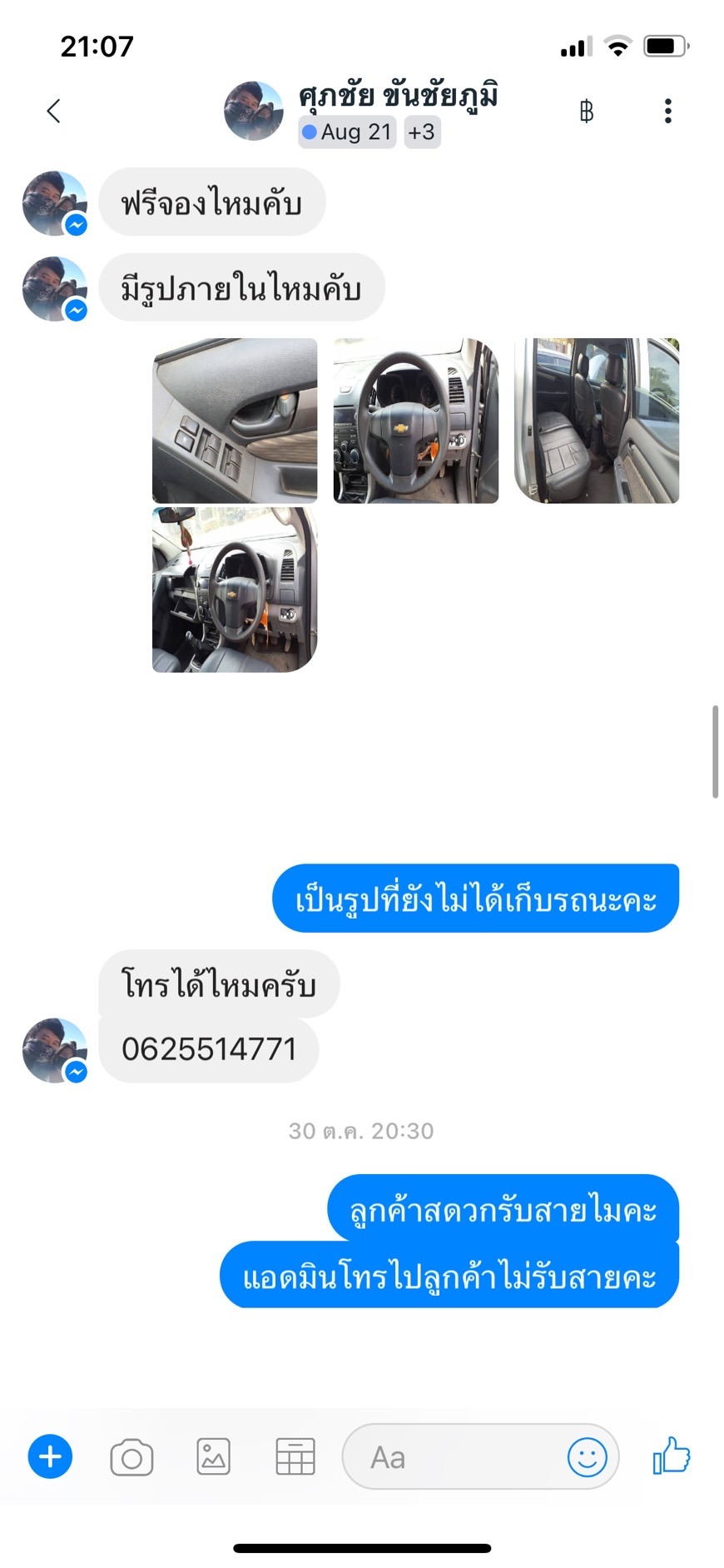Screen dimensions: 724x1568
Task: Go back to the inbox
Action: (54, 111)
